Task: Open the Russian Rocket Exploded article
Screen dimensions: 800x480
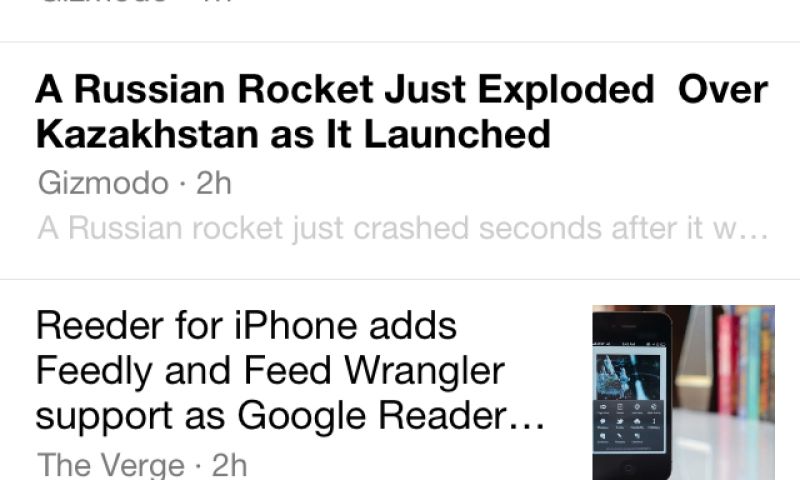Action: [400, 112]
